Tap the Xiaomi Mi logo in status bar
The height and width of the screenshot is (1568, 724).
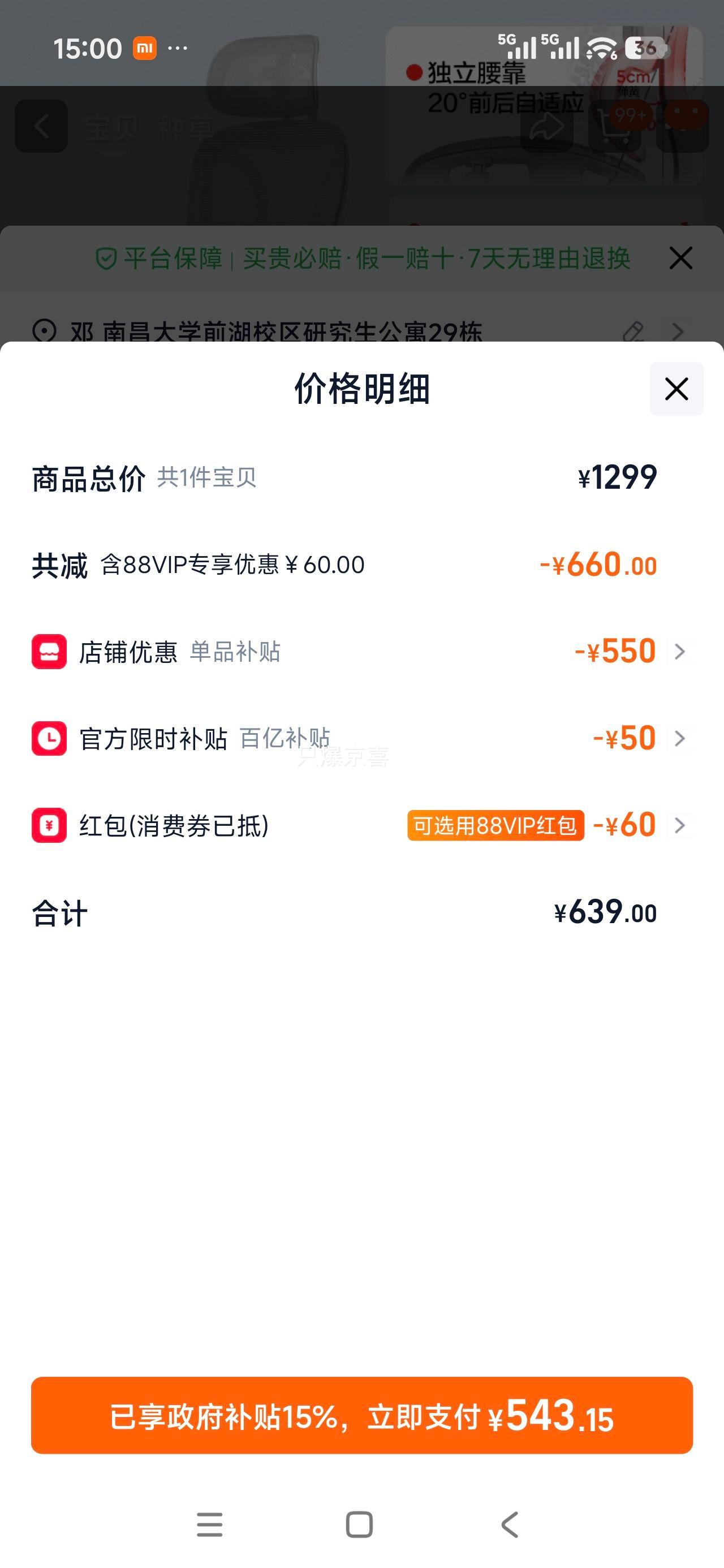click(x=146, y=48)
